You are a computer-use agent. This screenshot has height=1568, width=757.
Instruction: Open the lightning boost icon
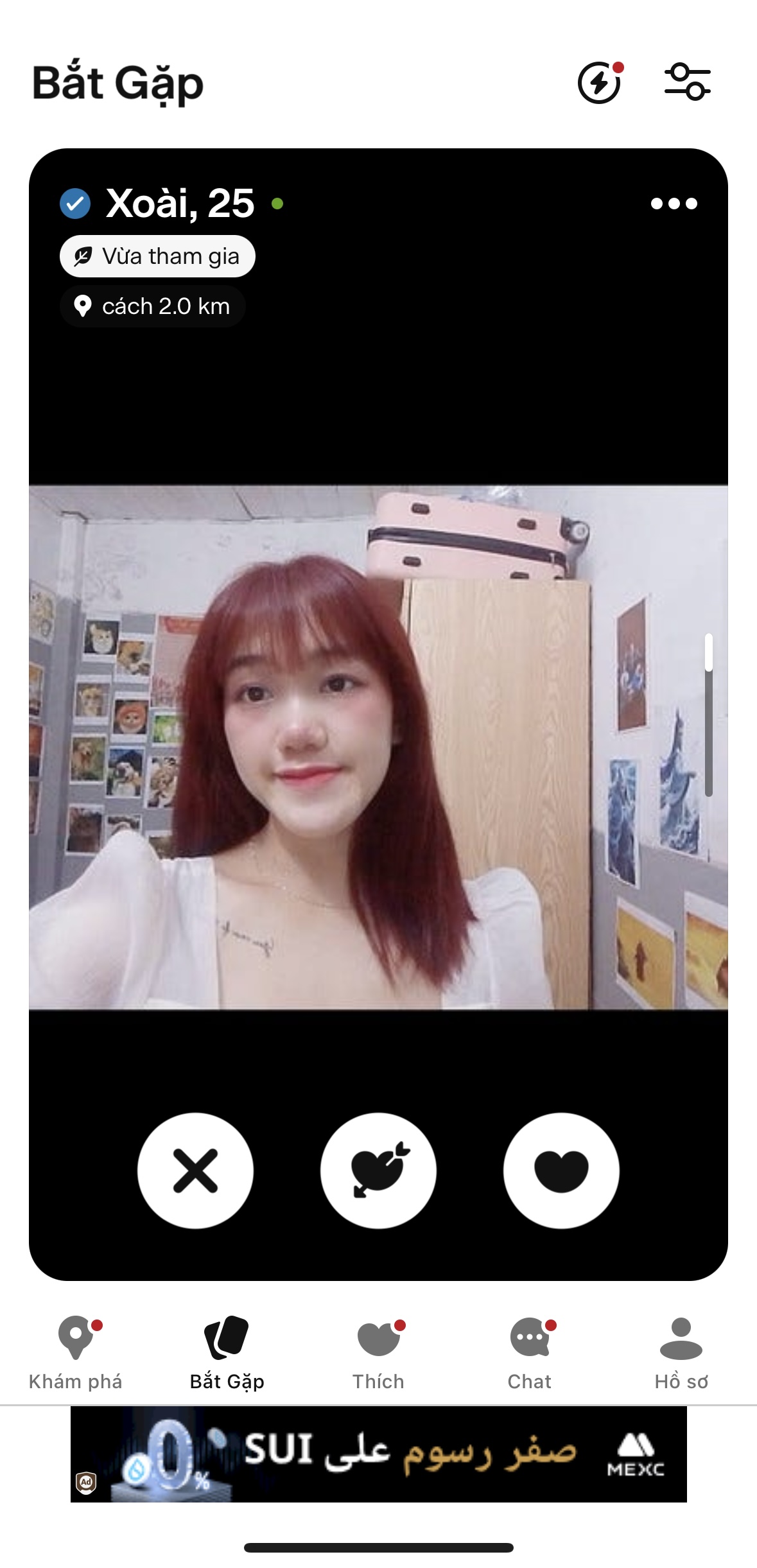599,83
